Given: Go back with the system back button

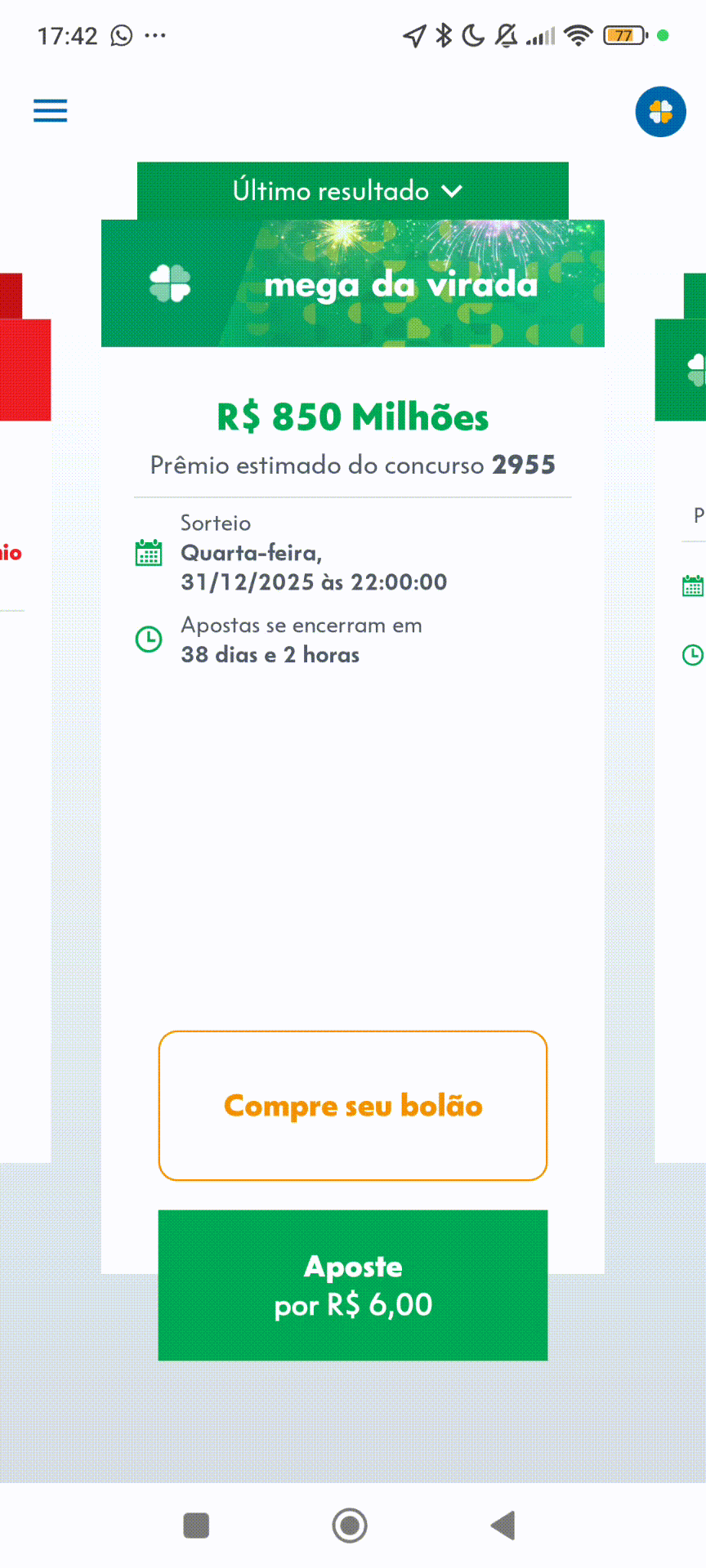Looking at the screenshot, I should [503, 1525].
